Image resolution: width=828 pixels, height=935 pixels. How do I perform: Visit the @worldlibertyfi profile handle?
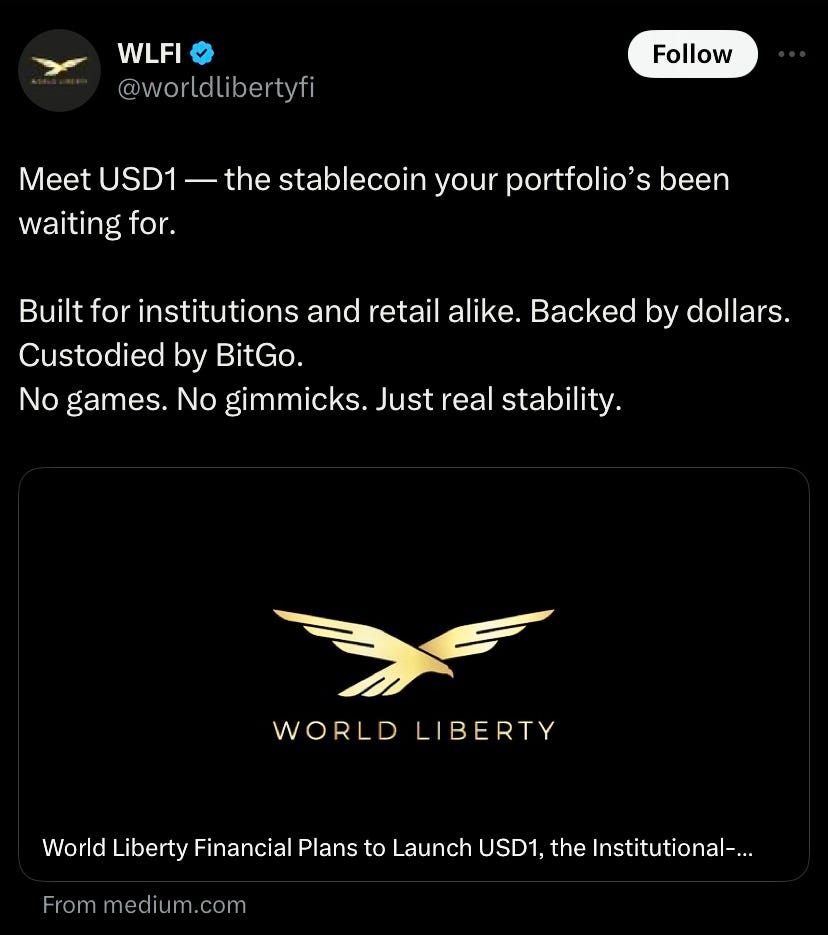point(216,88)
